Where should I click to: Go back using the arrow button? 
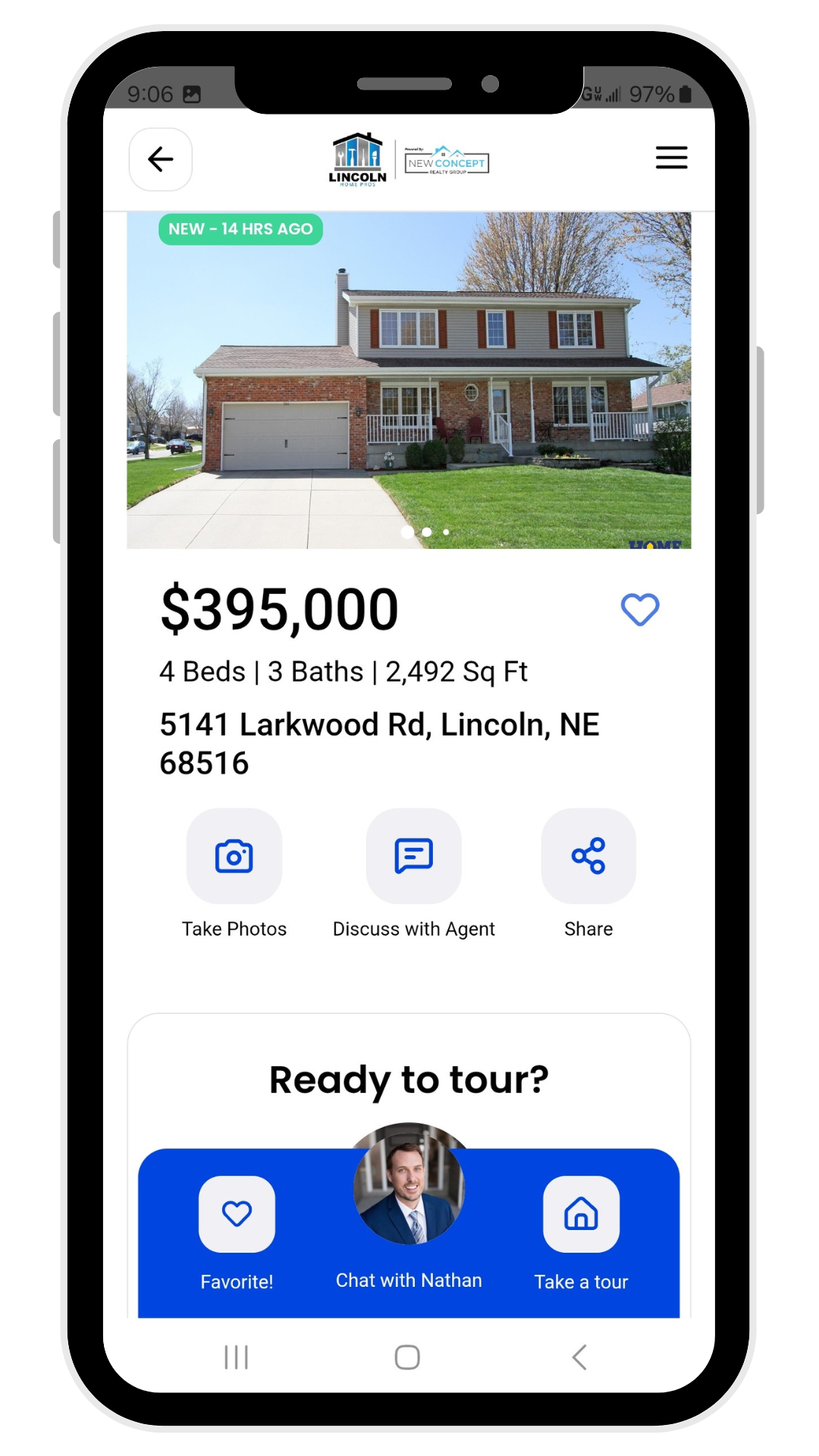[160, 159]
